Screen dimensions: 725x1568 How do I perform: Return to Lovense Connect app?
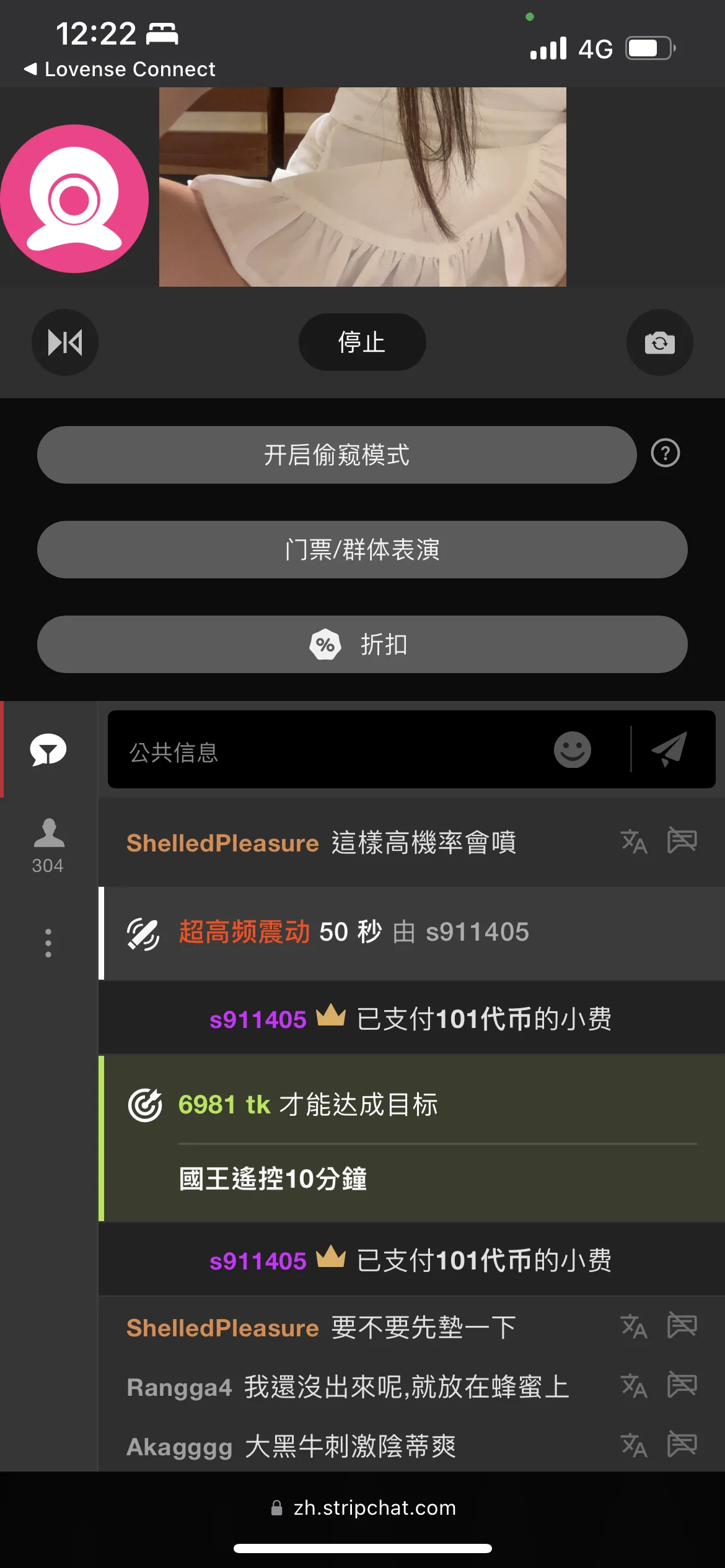click(x=120, y=69)
